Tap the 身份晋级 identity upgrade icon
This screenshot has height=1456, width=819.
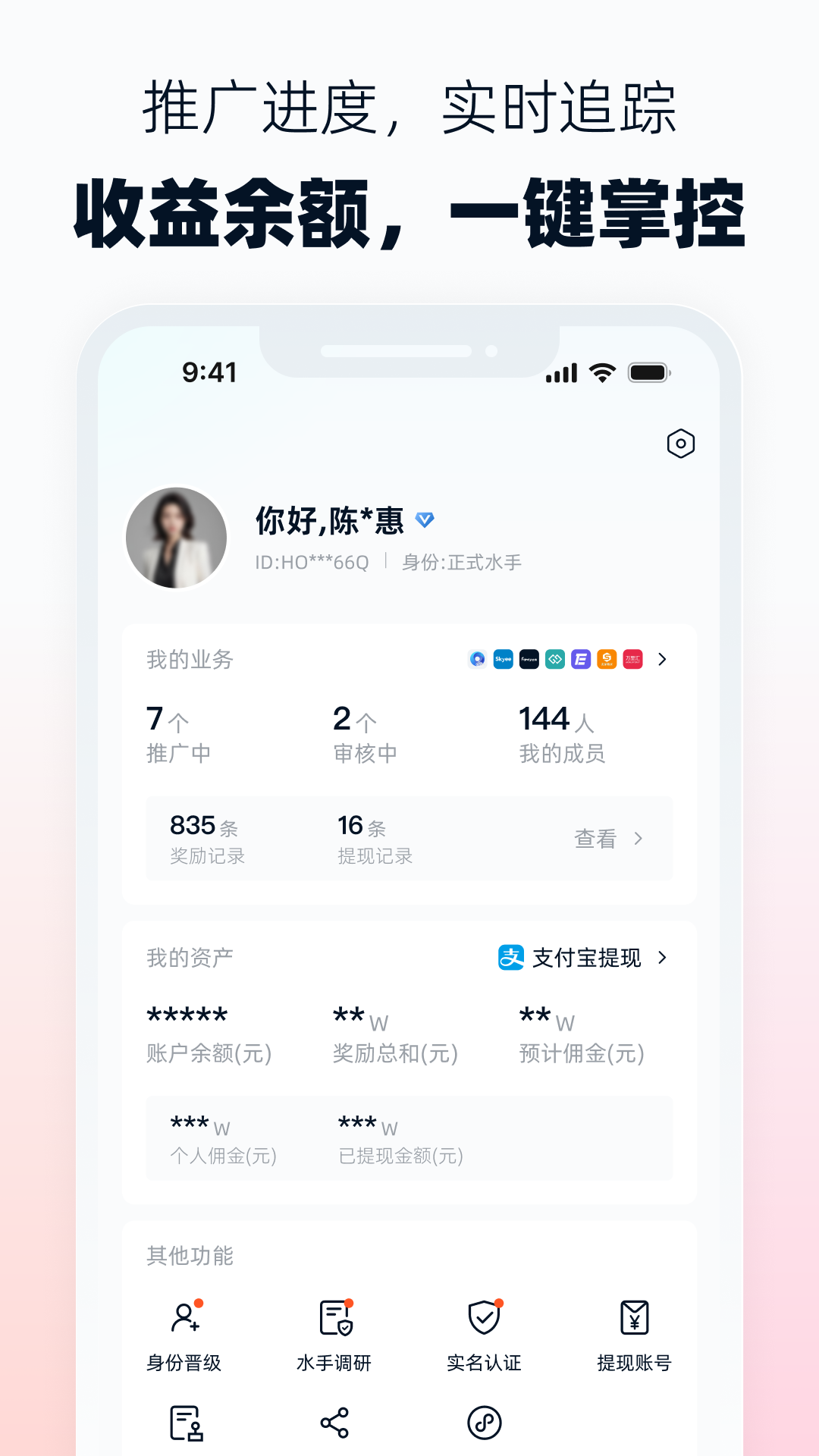(x=184, y=1316)
